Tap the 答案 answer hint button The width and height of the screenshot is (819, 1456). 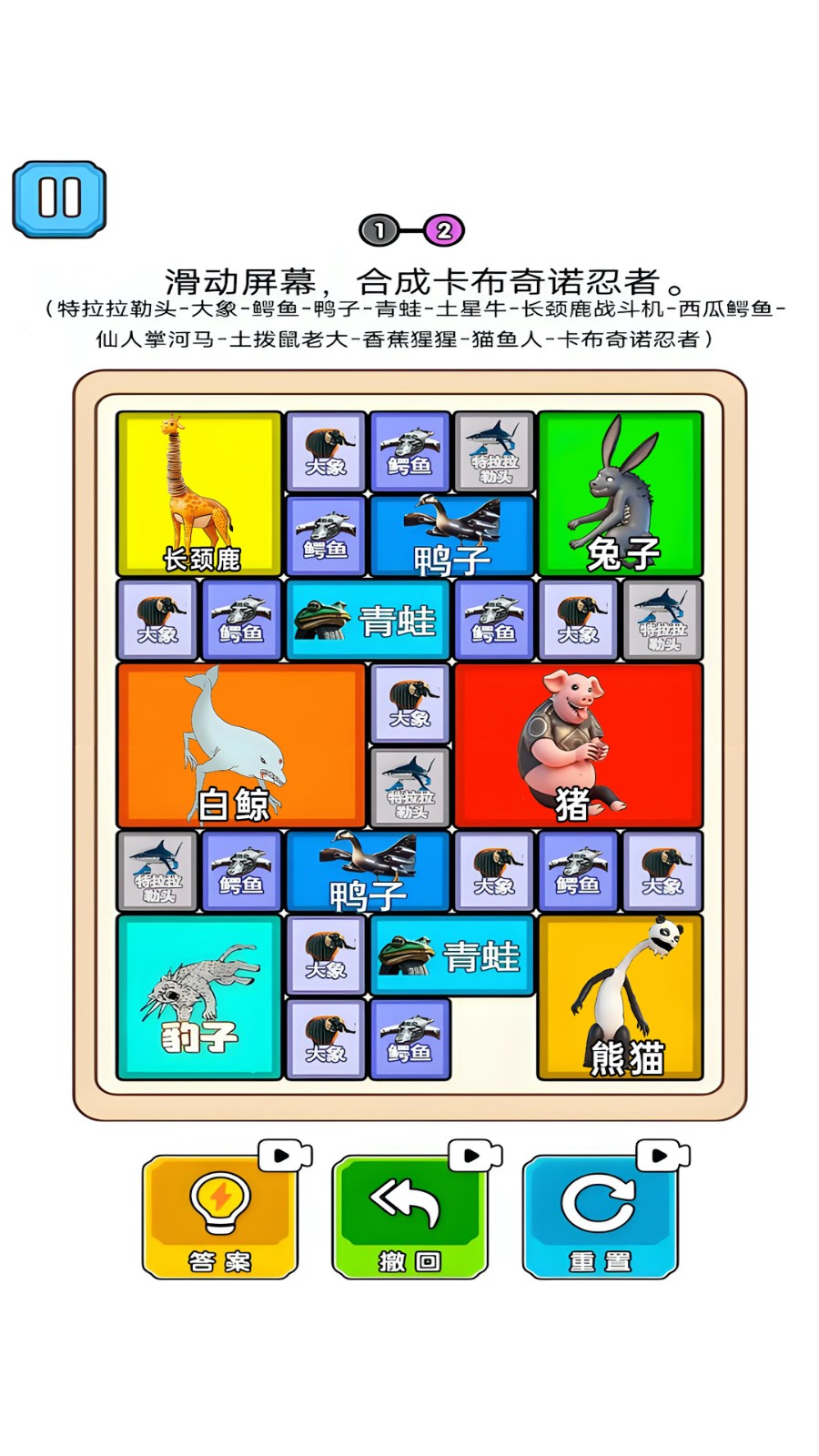220,1217
